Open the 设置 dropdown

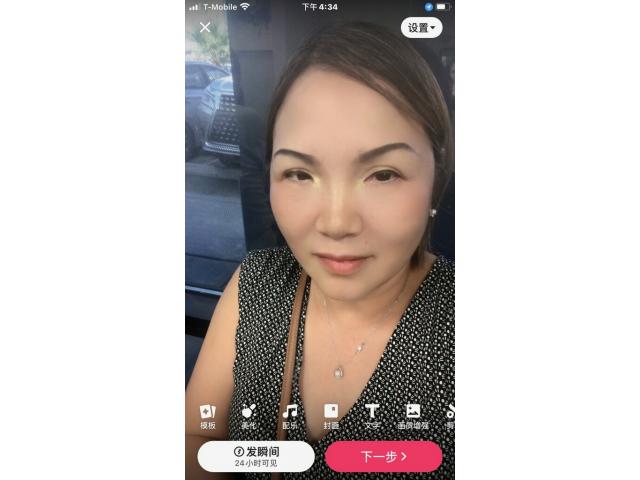421,28
